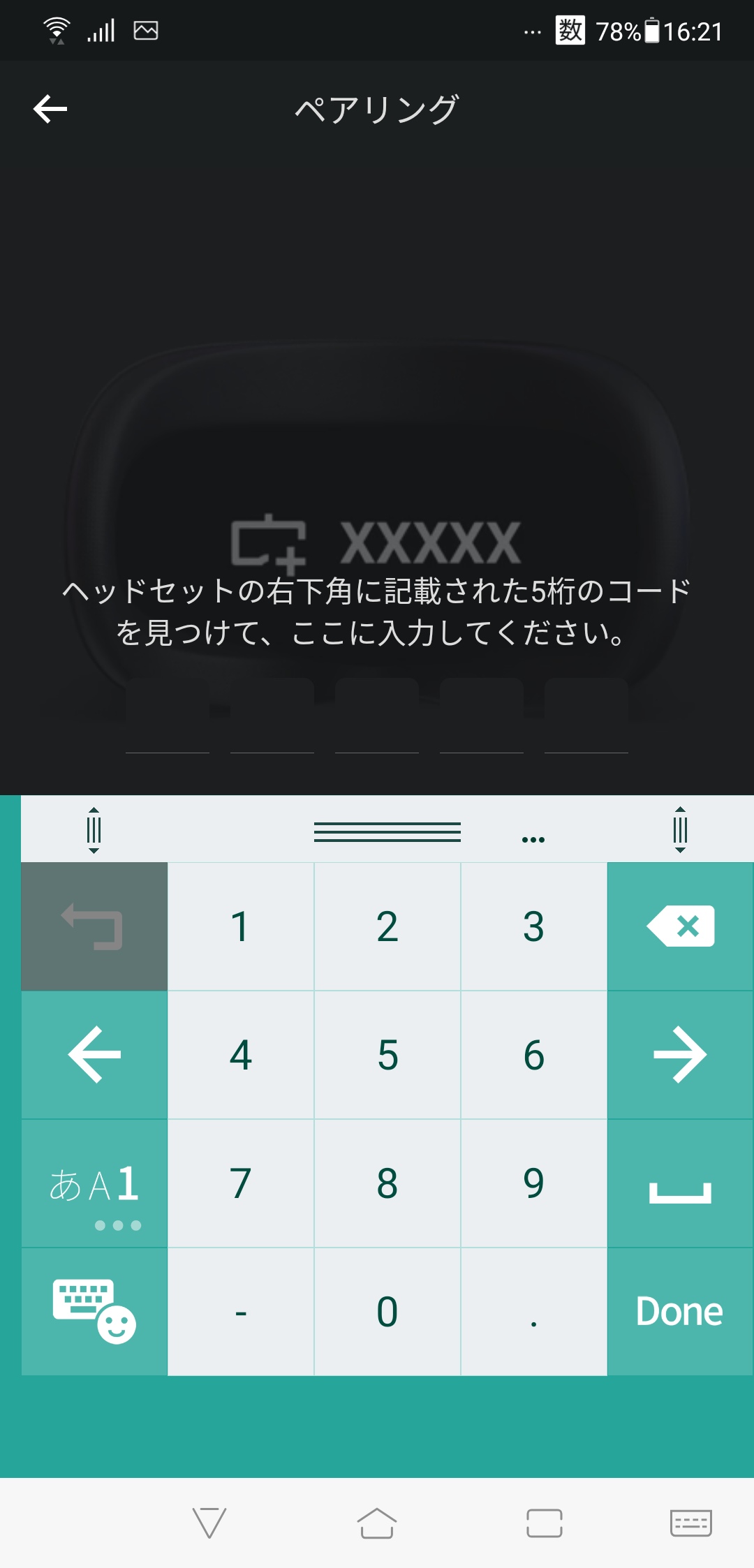754x1568 pixels.
Task: Enter digit 0 on the keypad
Action: (x=387, y=1312)
